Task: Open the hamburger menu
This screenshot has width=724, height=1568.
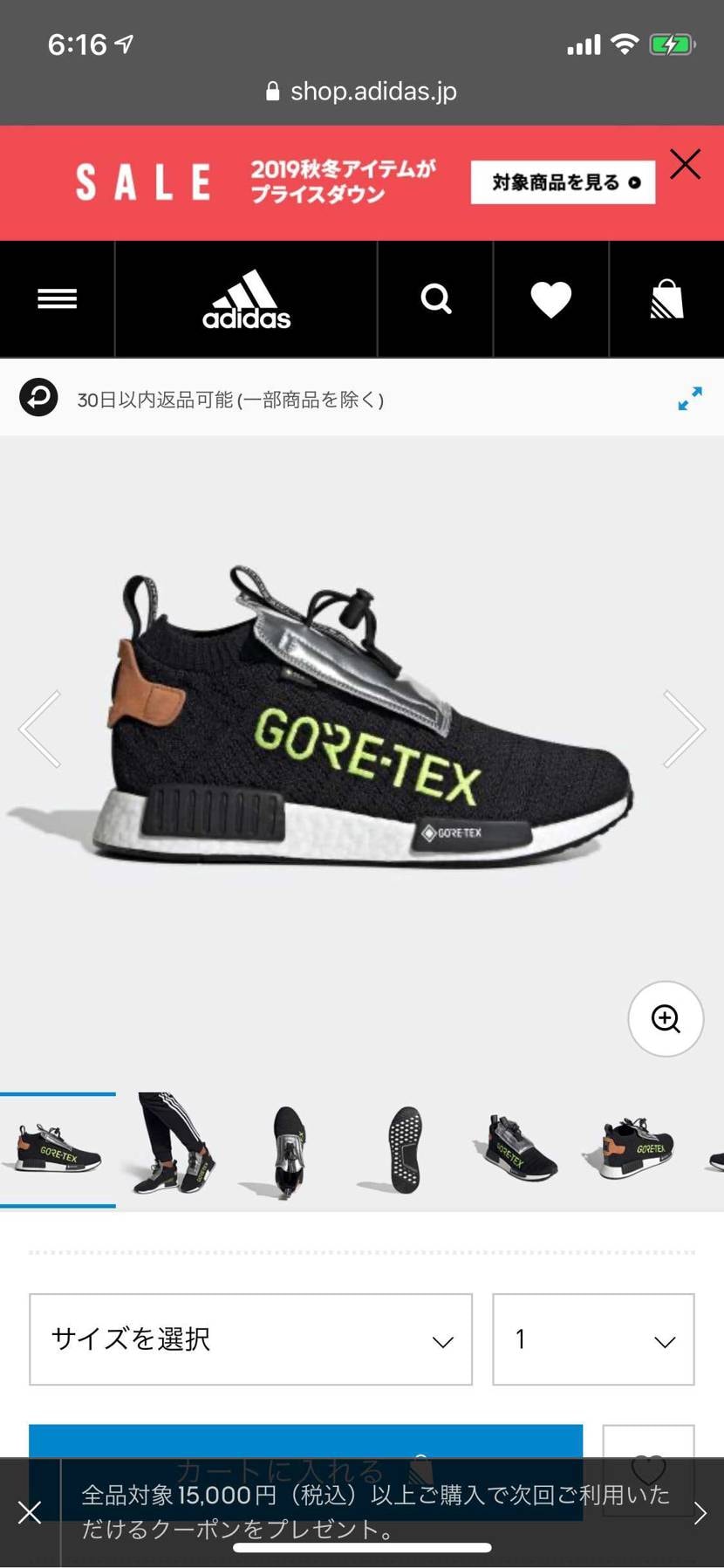Action: point(58,299)
